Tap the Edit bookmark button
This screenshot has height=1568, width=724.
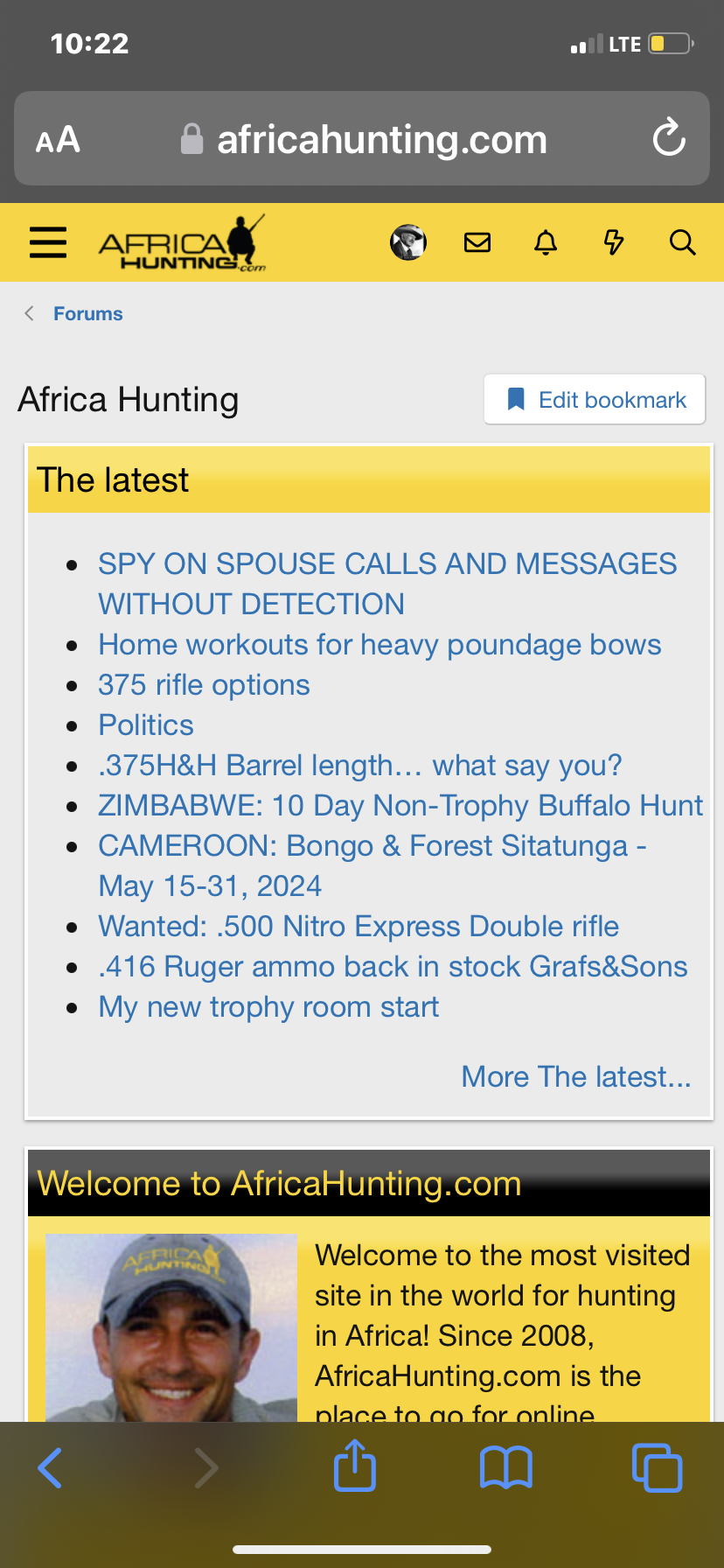point(595,400)
